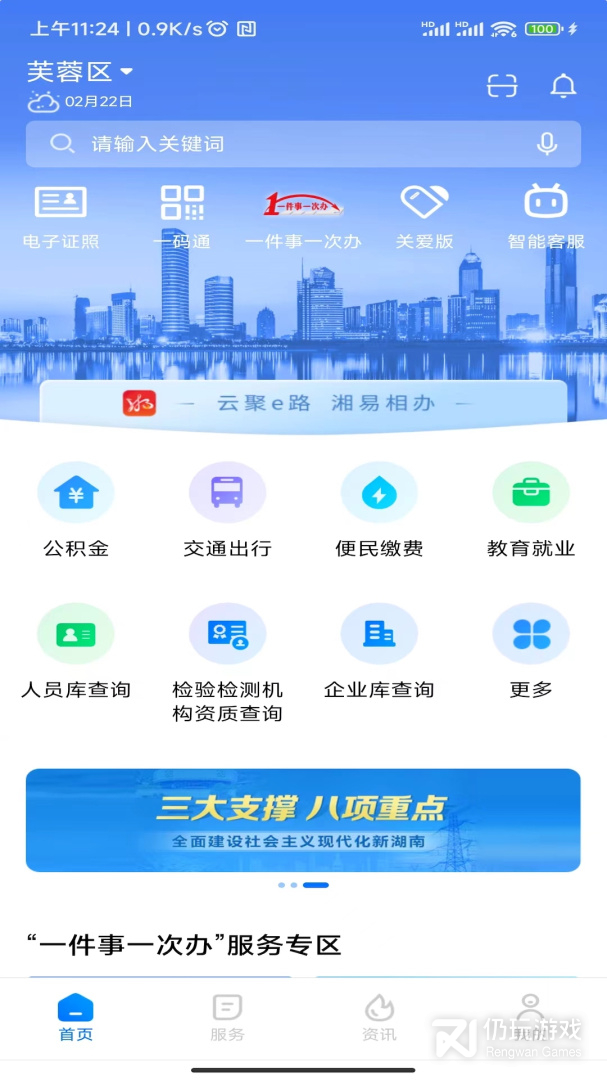Open the 芙蓉区 district dropdown
607x1080 pixels.
click(80, 72)
